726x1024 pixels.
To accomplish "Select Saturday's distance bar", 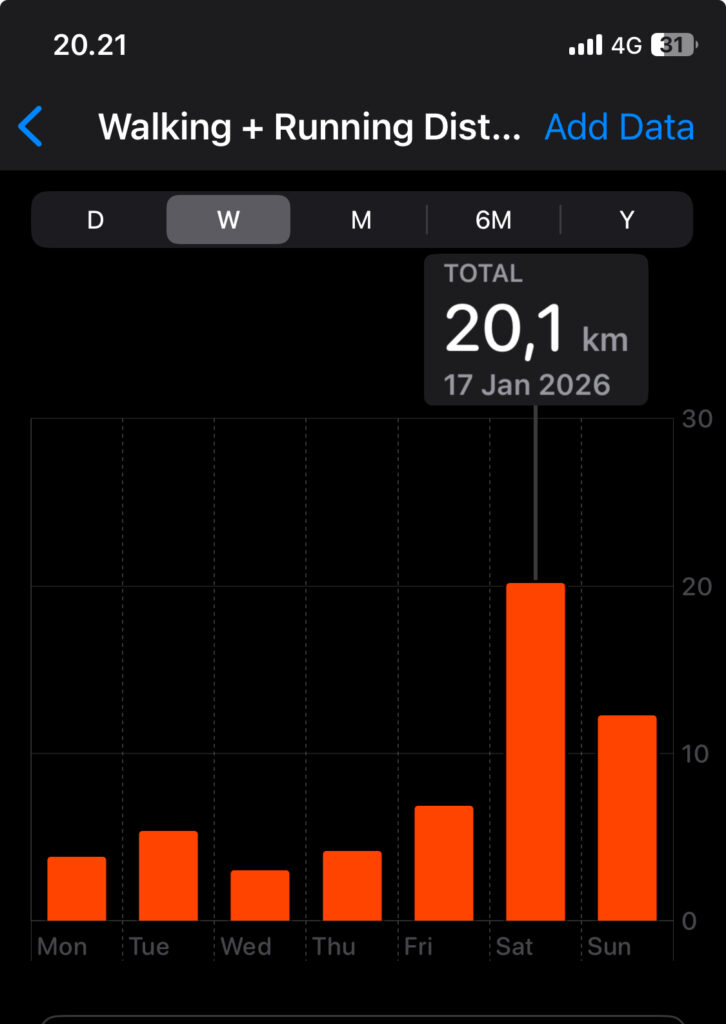I will (536, 752).
